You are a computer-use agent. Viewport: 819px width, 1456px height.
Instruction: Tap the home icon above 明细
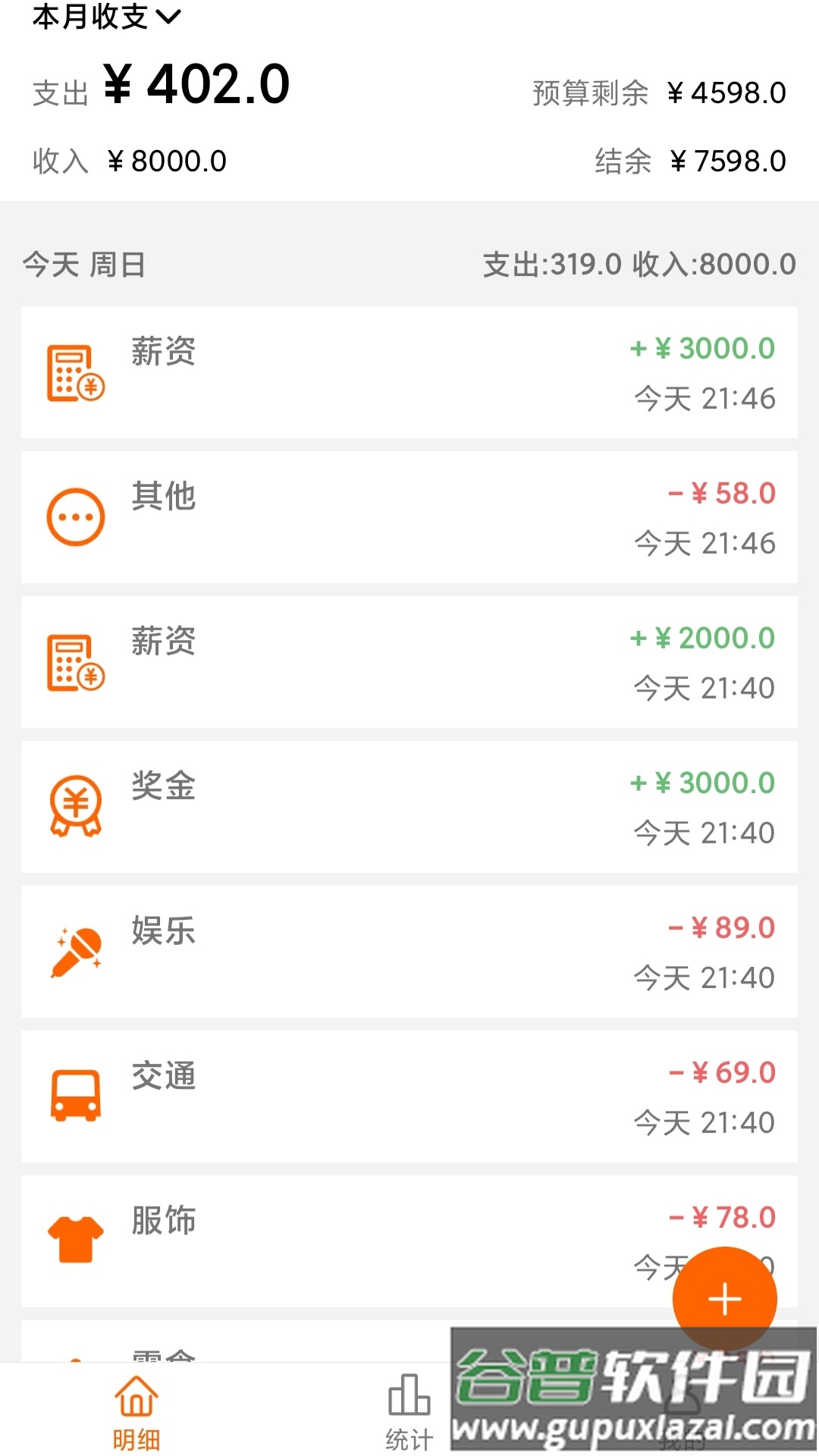pyautogui.click(x=136, y=1395)
